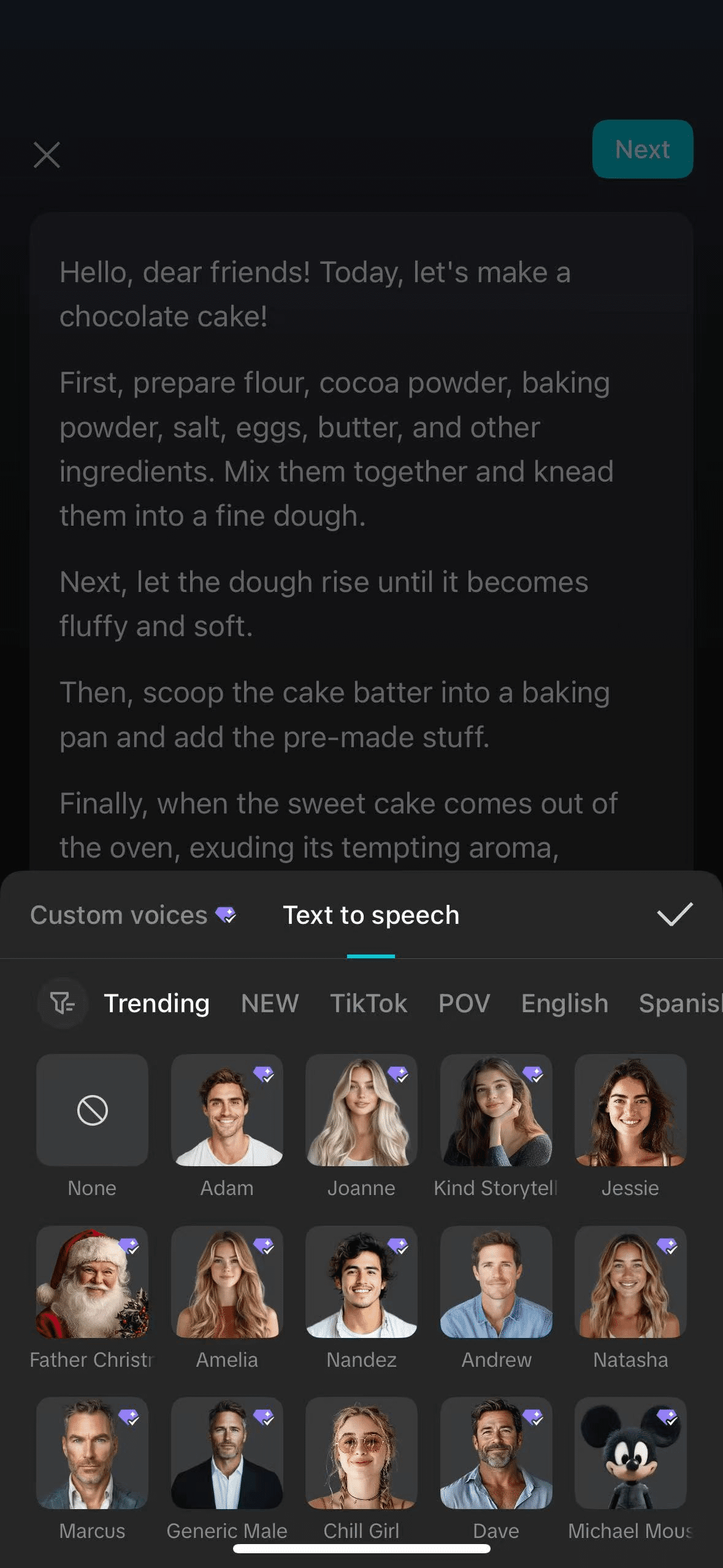Select the Kind Storyteller voice
Viewport: 723px width, 1568px height.
coord(496,1110)
